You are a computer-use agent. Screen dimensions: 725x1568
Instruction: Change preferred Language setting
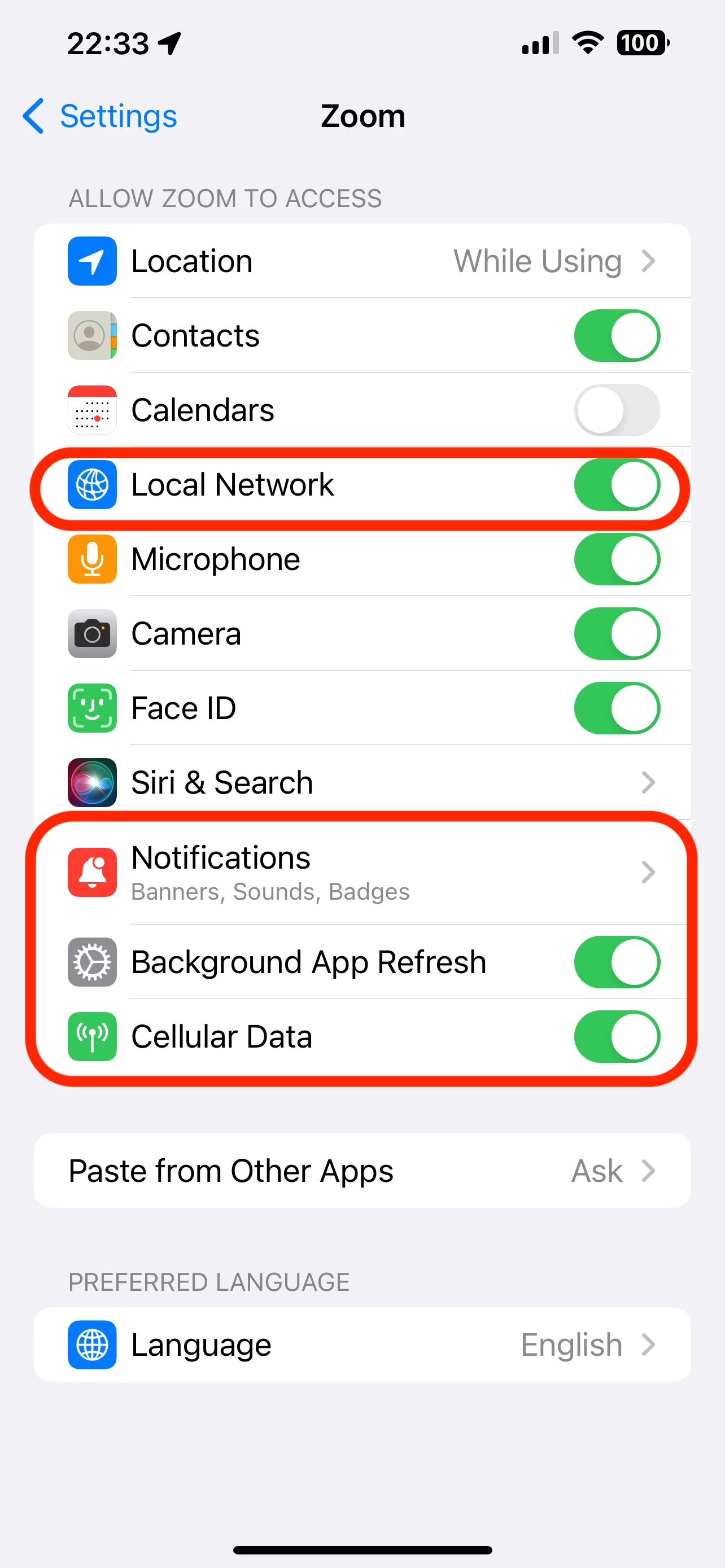362,1344
